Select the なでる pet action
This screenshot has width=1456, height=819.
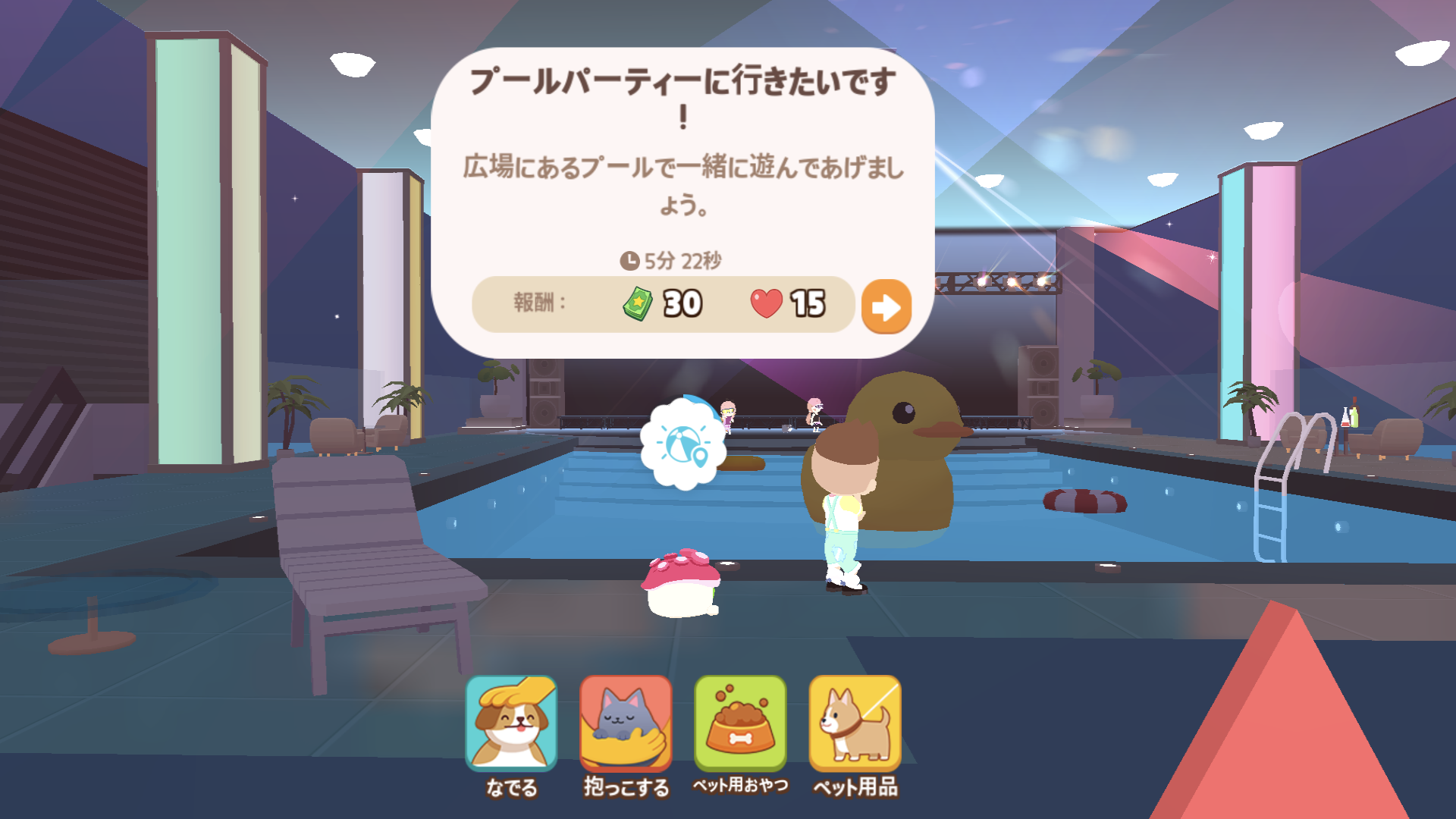click(511, 723)
